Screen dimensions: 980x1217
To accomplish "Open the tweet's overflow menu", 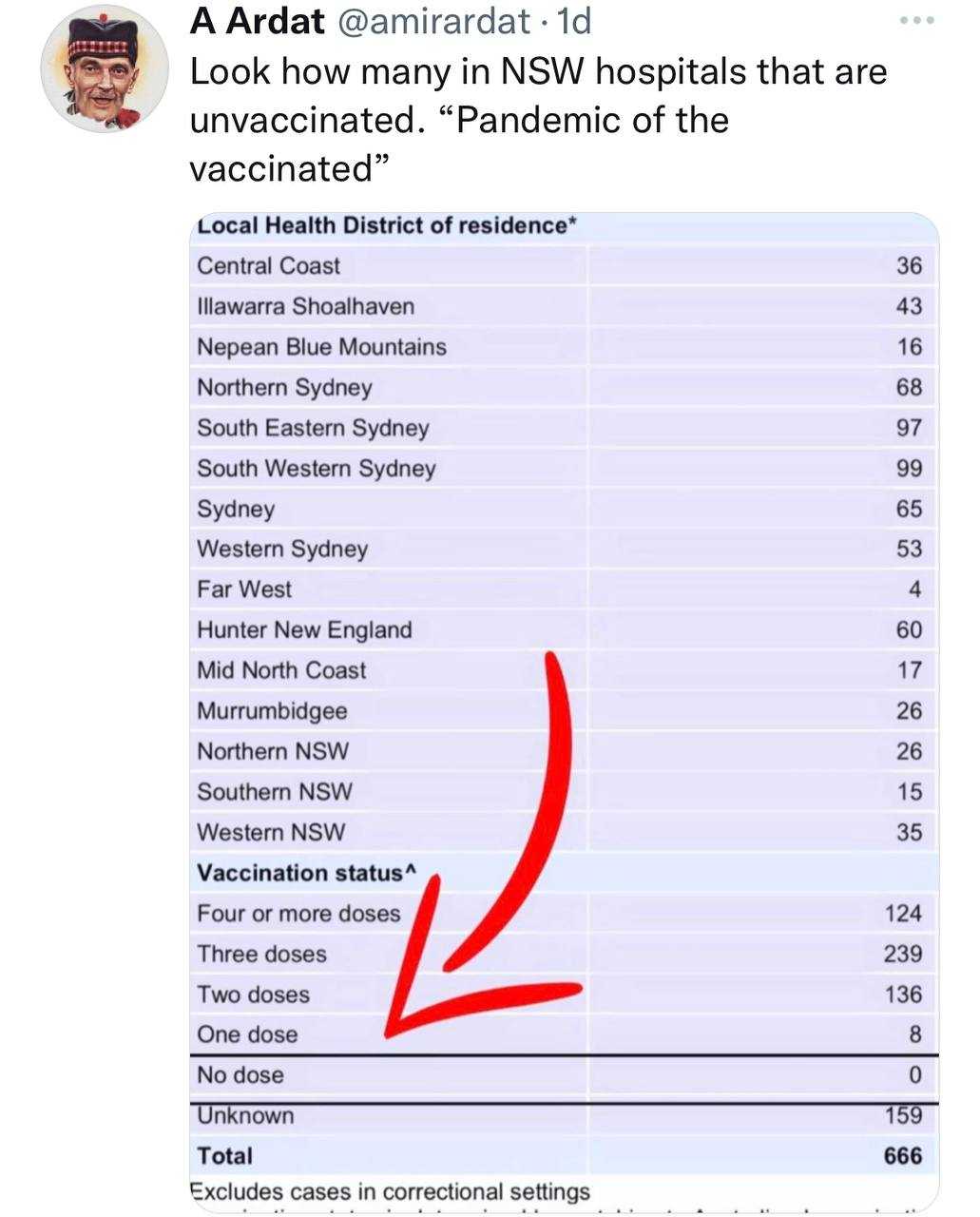I will click(x=916, y=21).
